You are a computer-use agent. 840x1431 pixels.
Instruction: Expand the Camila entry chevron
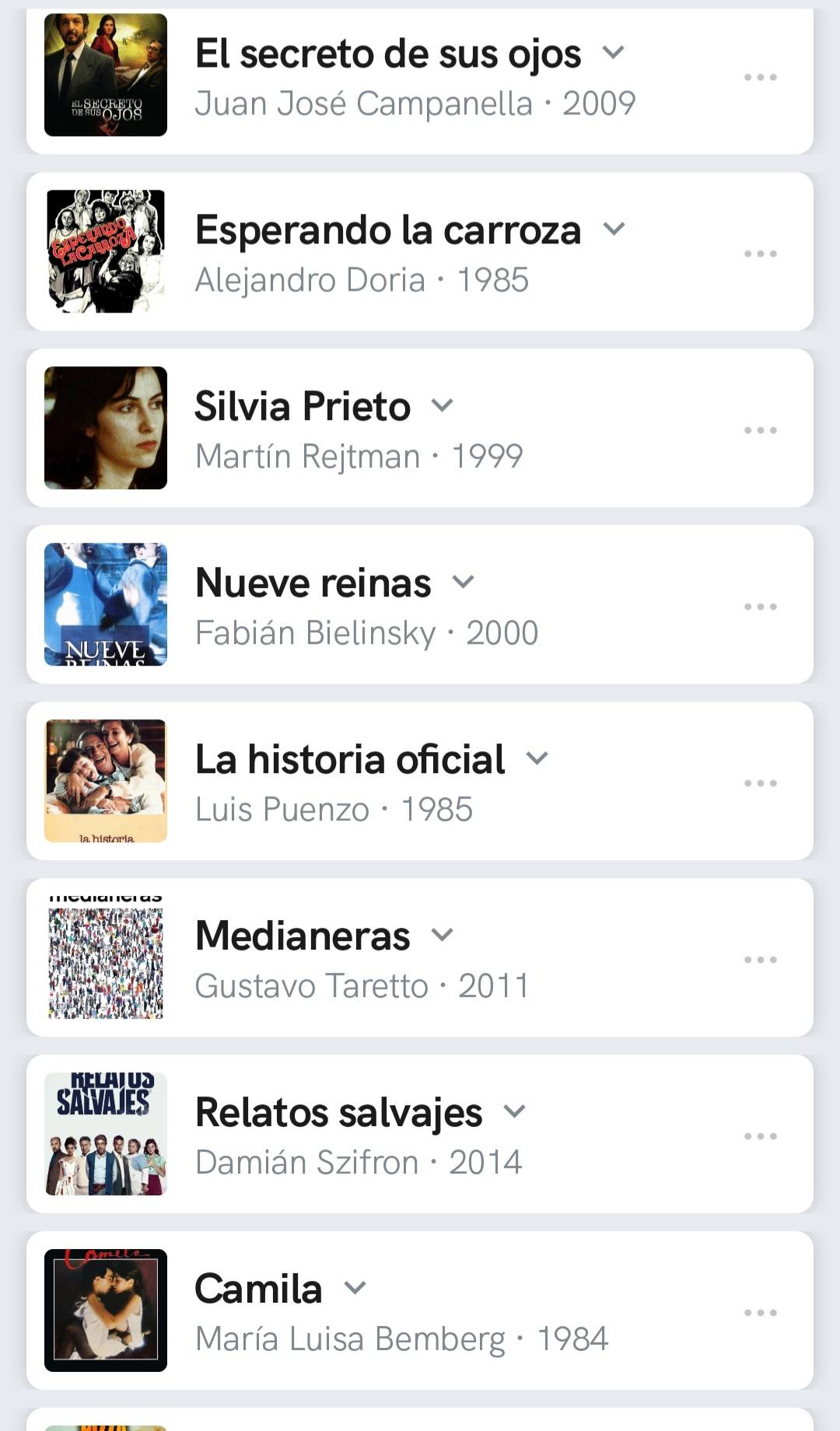coord(355,1289)
